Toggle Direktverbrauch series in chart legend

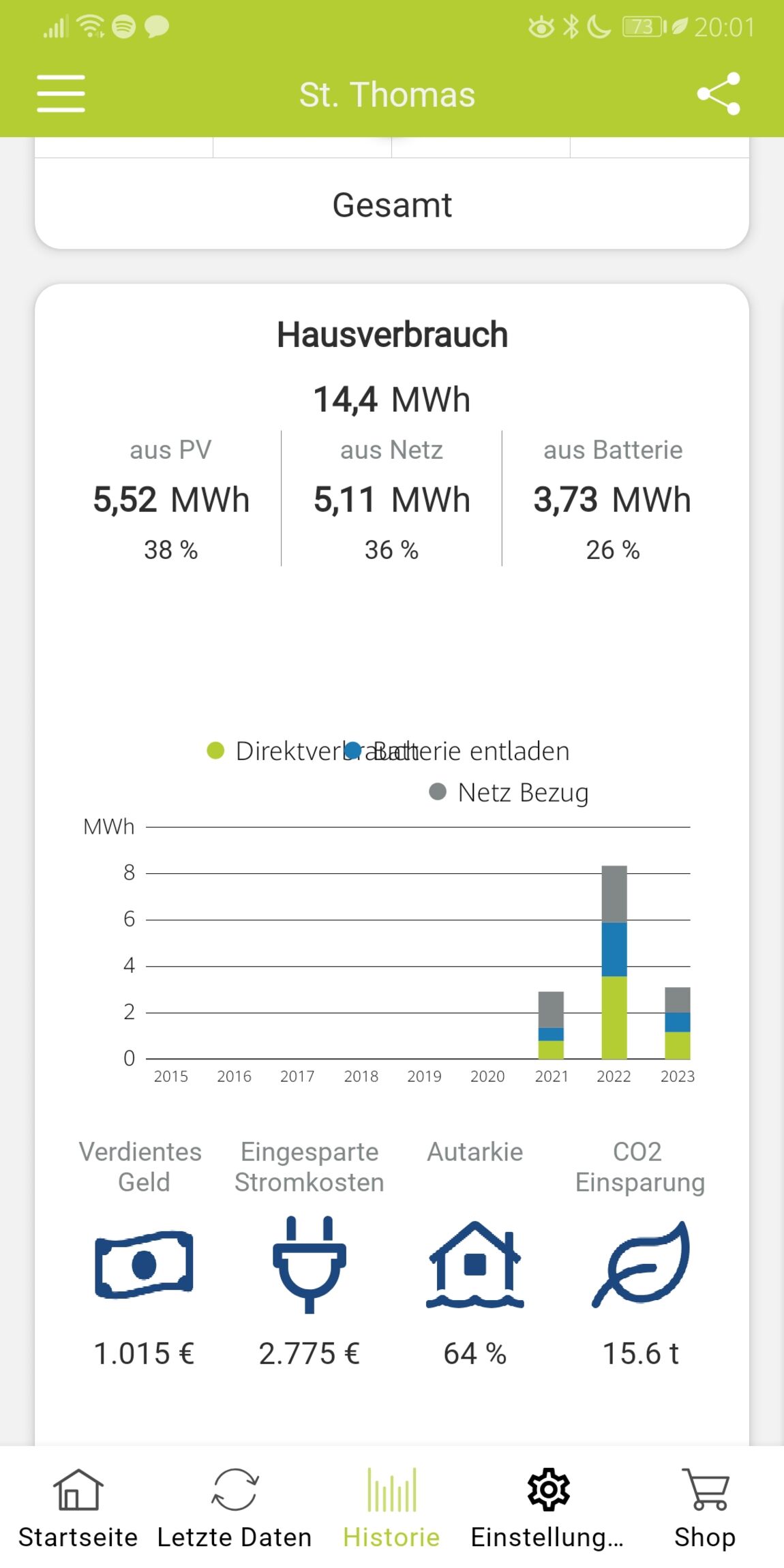(273, 751)
